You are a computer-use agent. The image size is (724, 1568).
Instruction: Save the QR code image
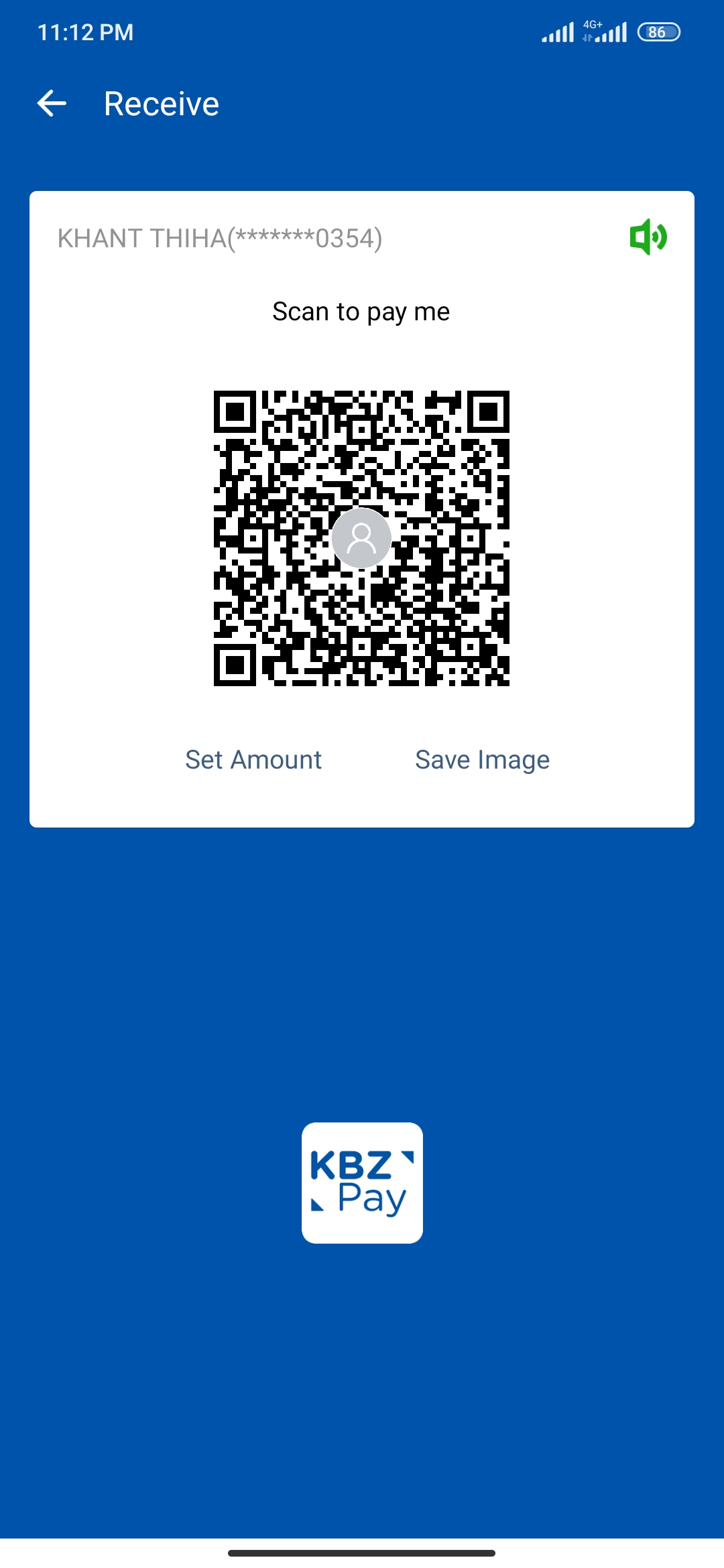pyautogui.click(x=482, y=760)
